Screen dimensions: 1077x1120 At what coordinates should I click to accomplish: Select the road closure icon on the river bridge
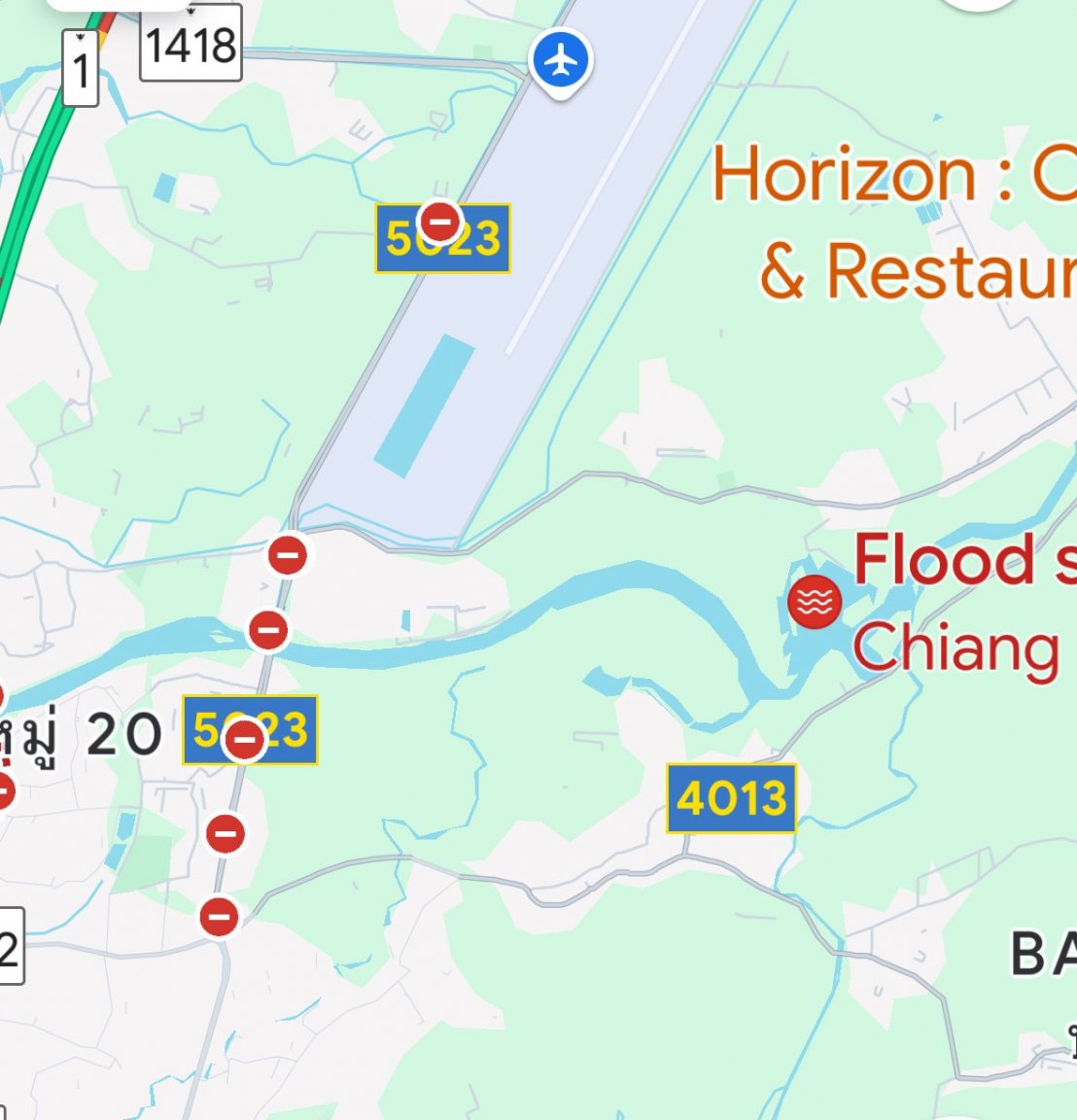pos(268,630)
